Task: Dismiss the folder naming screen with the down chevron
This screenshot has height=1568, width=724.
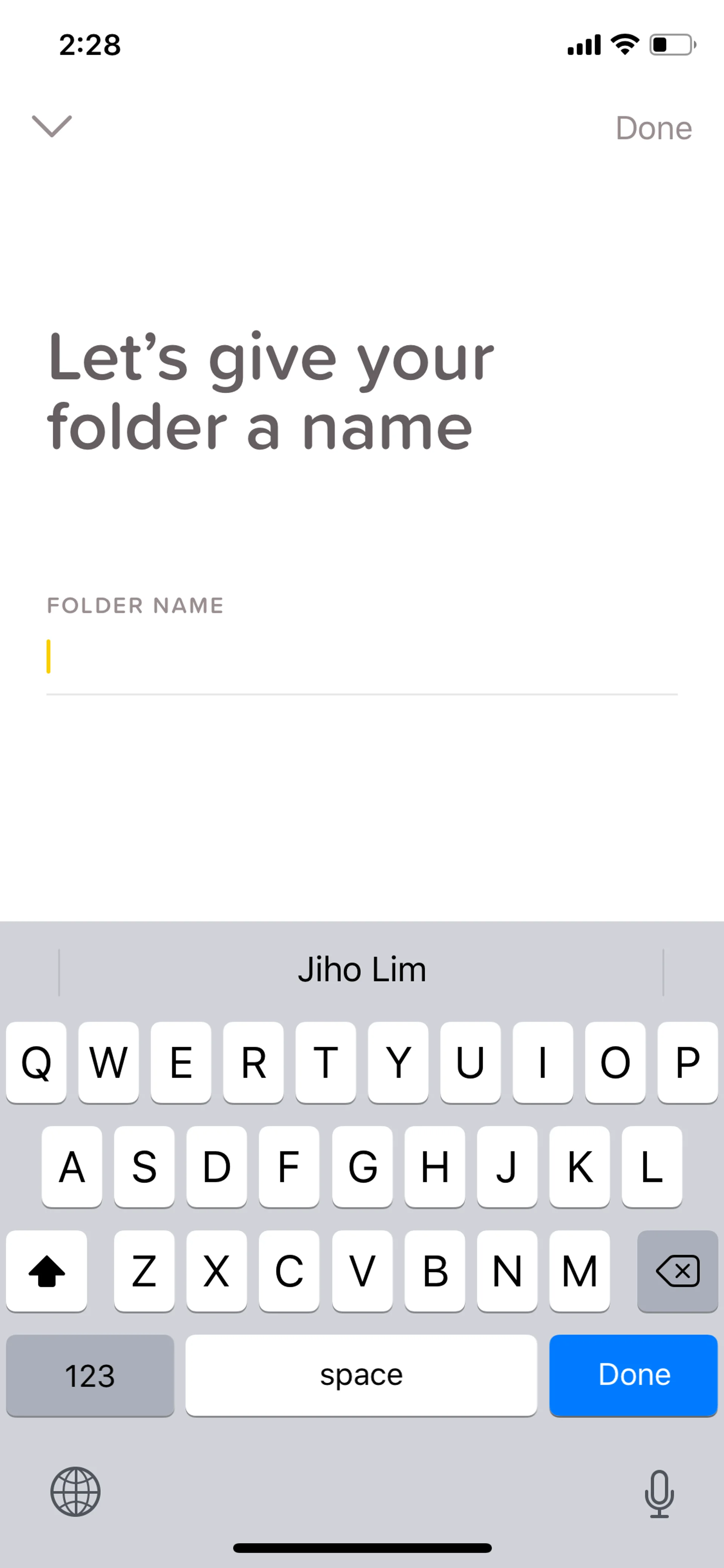Action: click(x=52, y=127)
